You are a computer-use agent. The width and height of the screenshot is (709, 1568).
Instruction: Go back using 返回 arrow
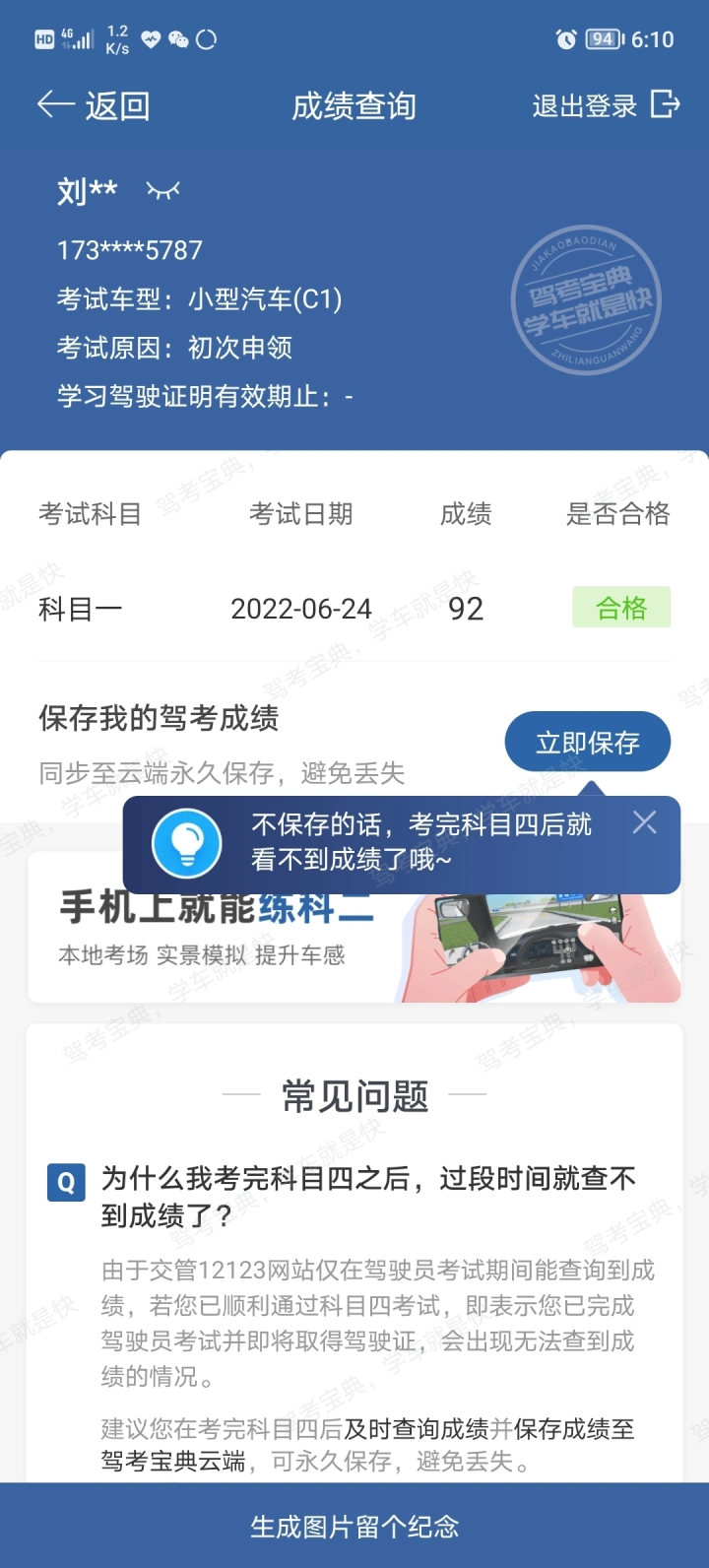(93, 105)
